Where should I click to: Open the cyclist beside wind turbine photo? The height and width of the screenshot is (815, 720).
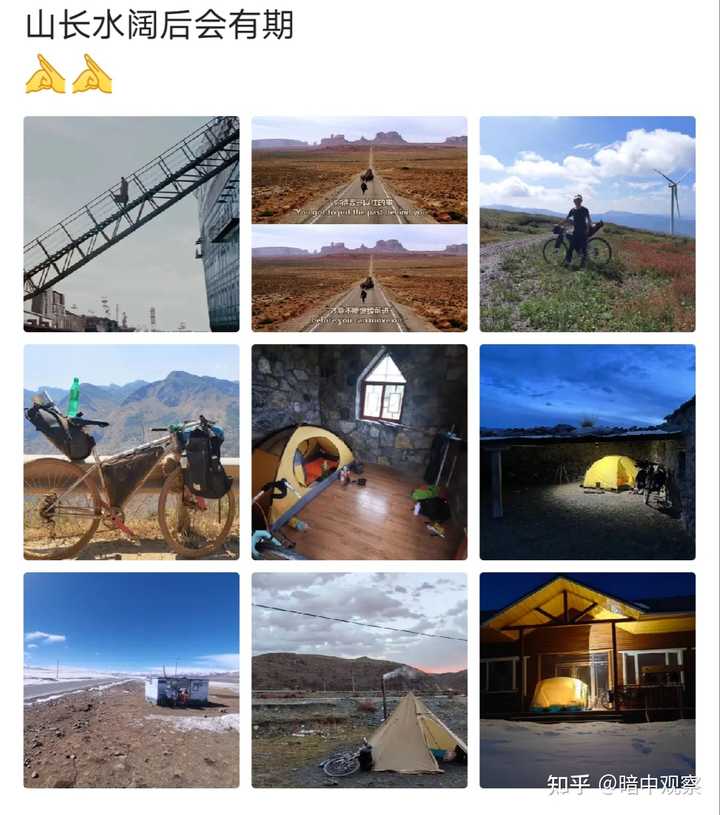pos(587,224)
